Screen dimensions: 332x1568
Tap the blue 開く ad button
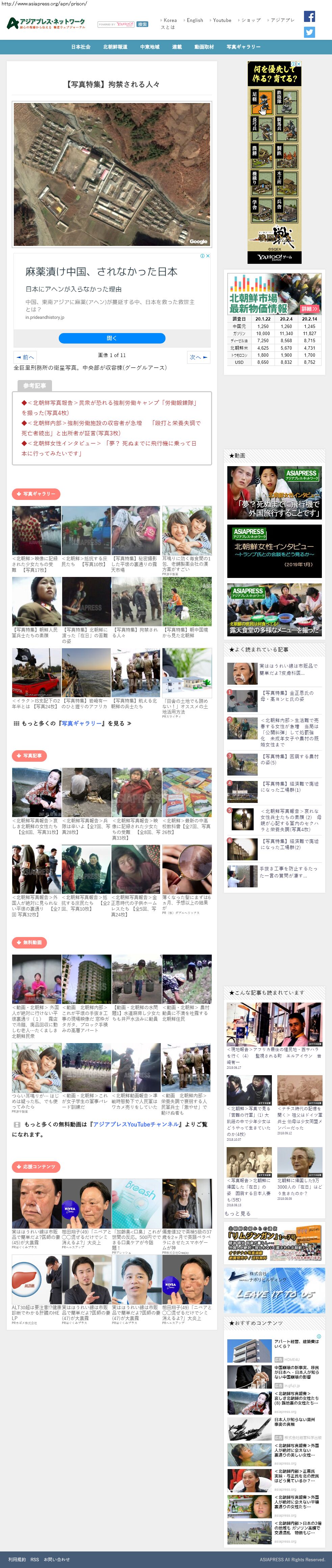[111, 338]
